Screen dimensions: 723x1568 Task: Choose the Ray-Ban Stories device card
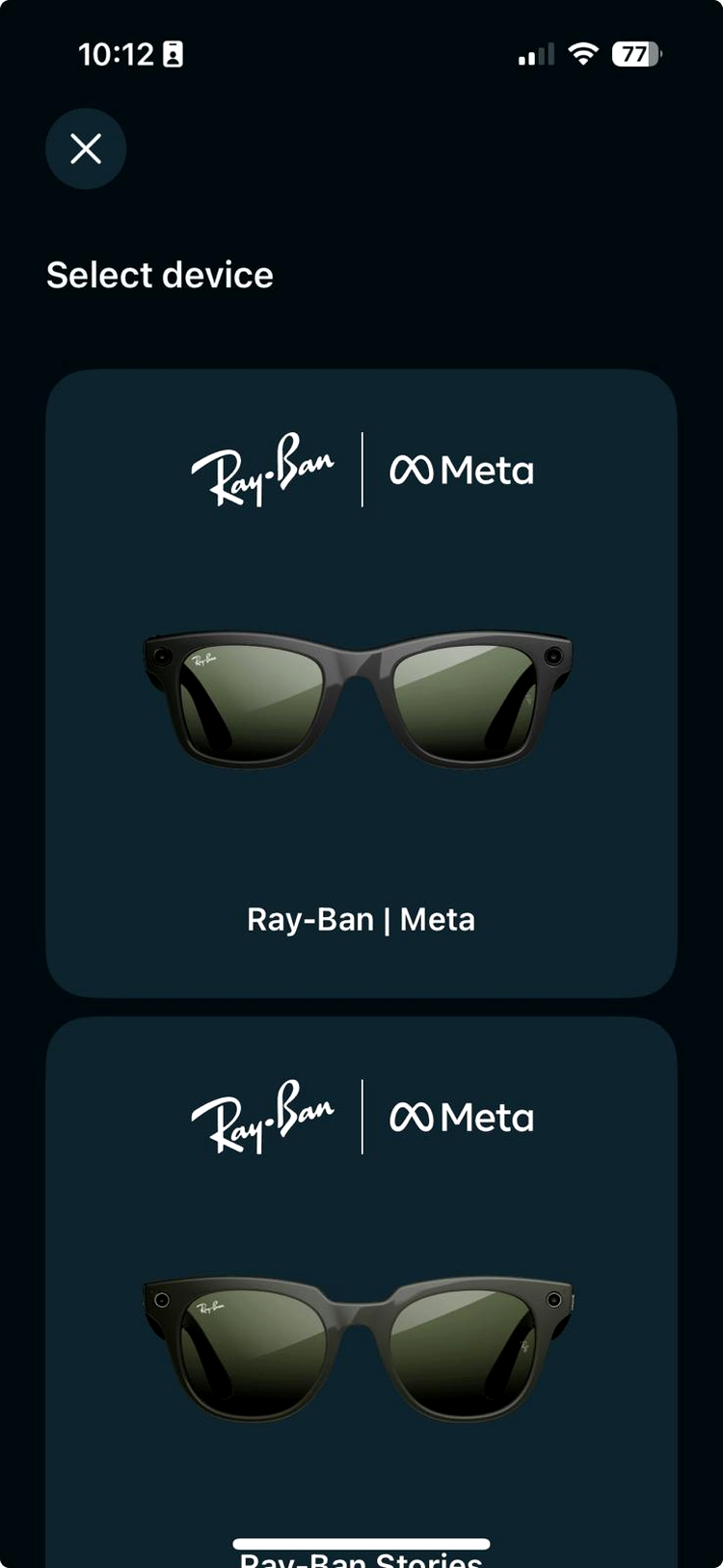pos(361,1292)
